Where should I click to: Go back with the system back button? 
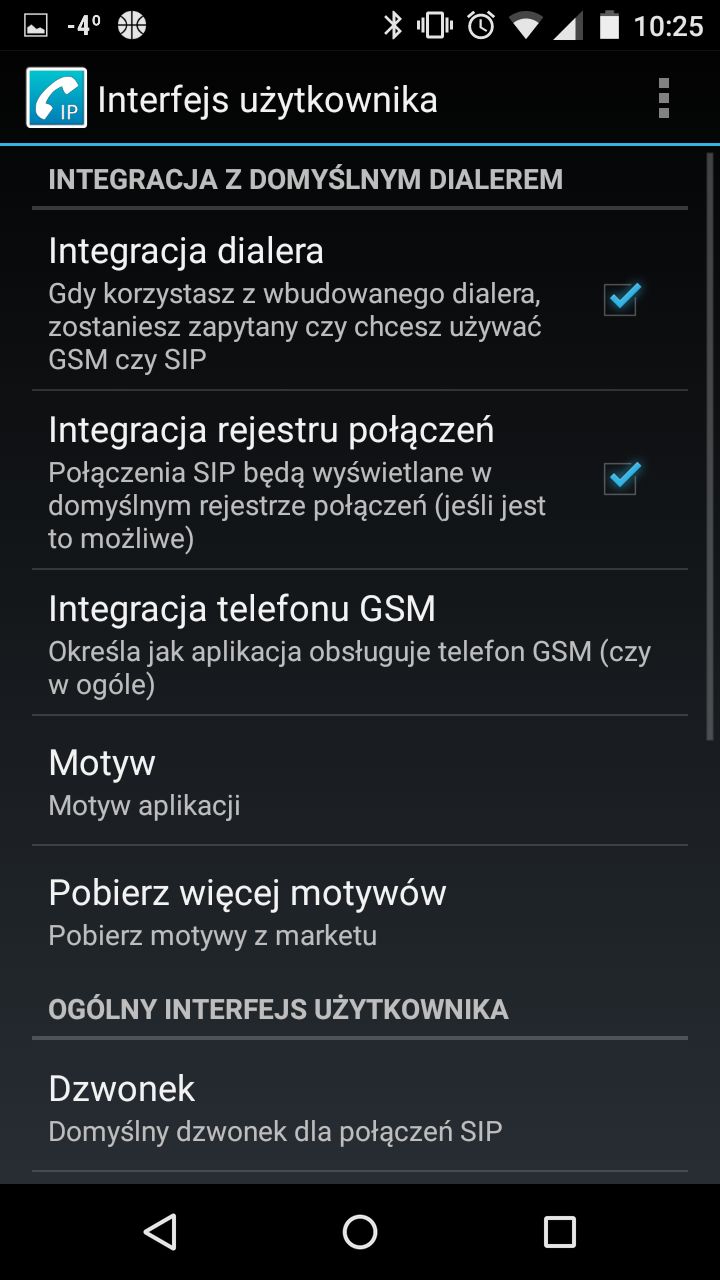(160, 1232)
